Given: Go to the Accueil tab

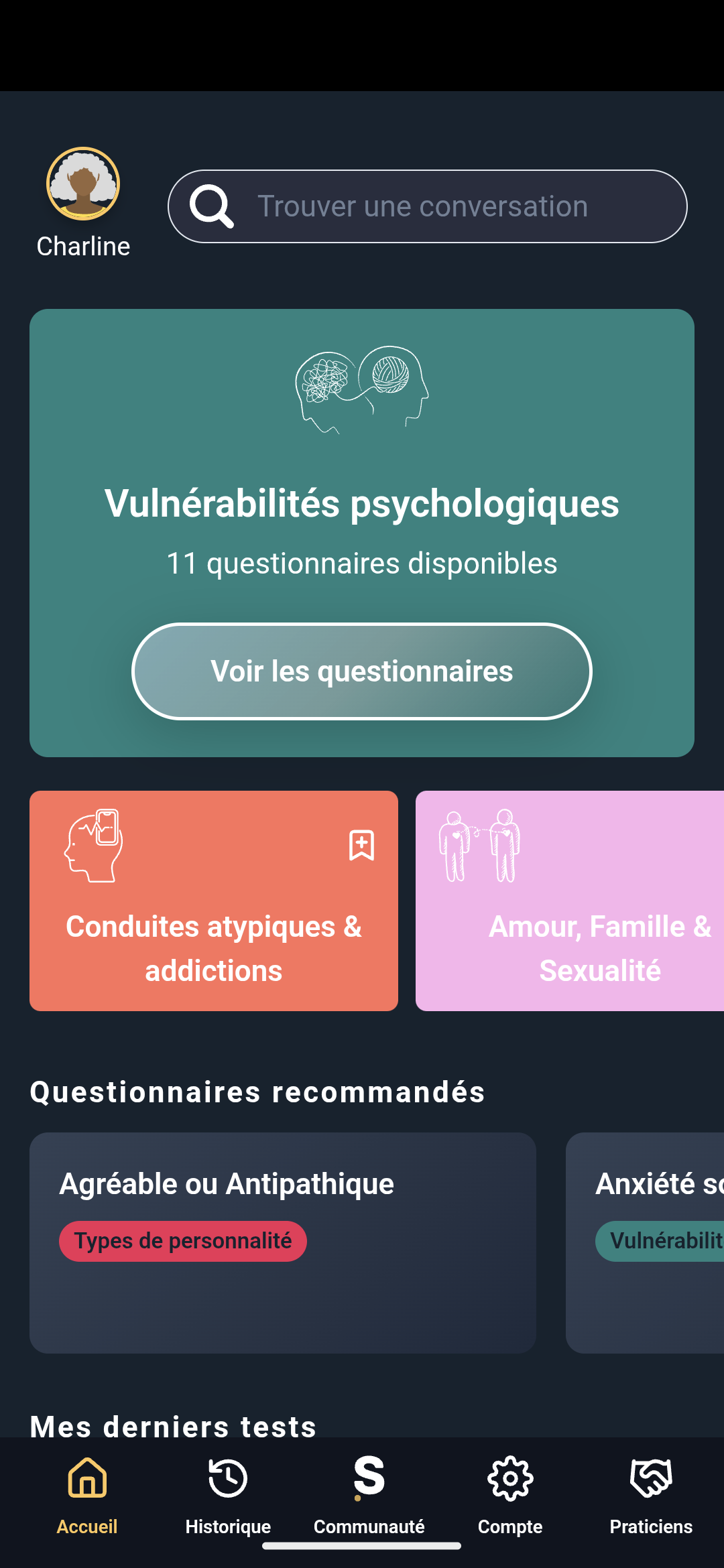Looking at the screenshot, I should coord(87,1496).
